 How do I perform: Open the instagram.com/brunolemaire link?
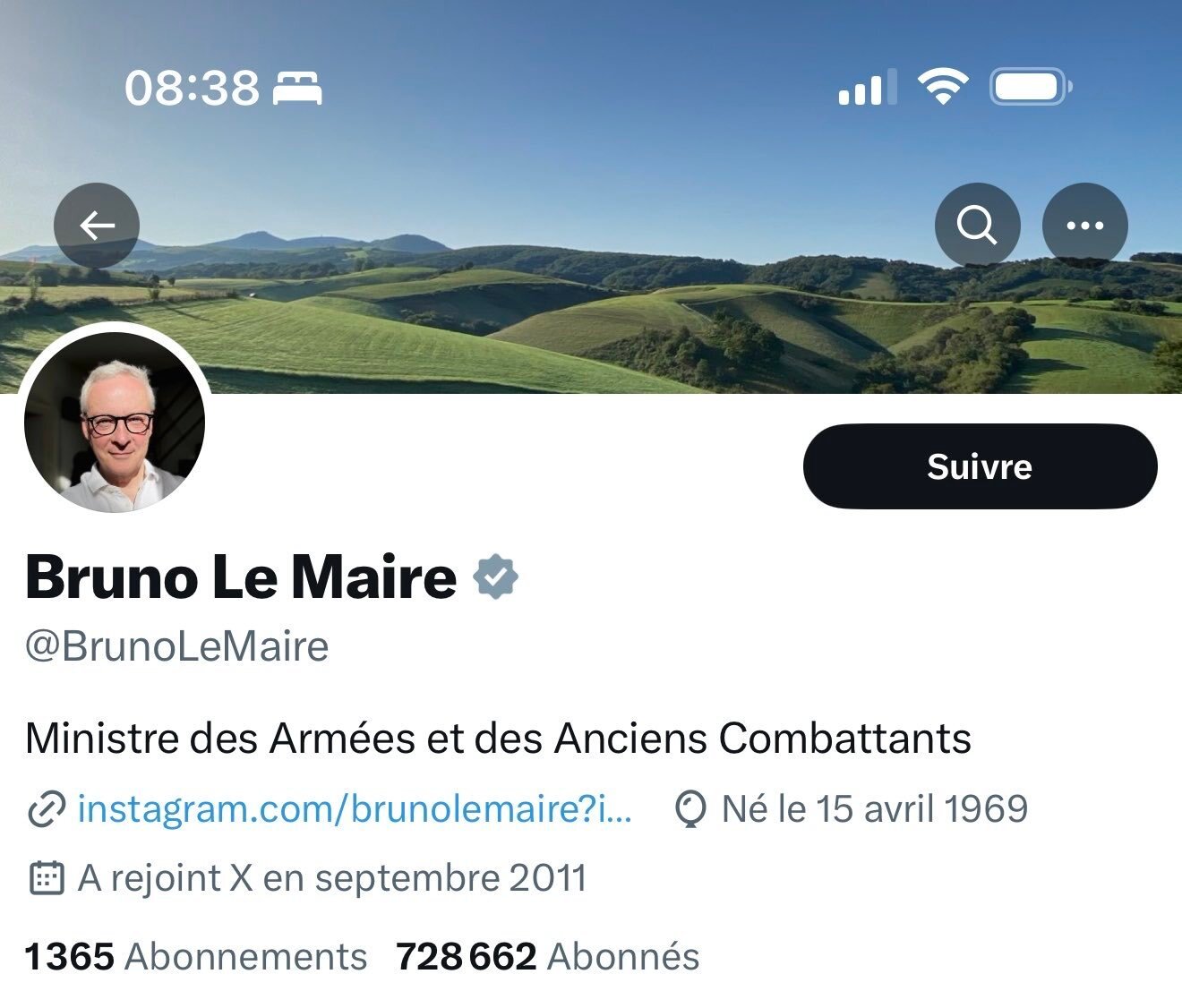tap(355, 809)
